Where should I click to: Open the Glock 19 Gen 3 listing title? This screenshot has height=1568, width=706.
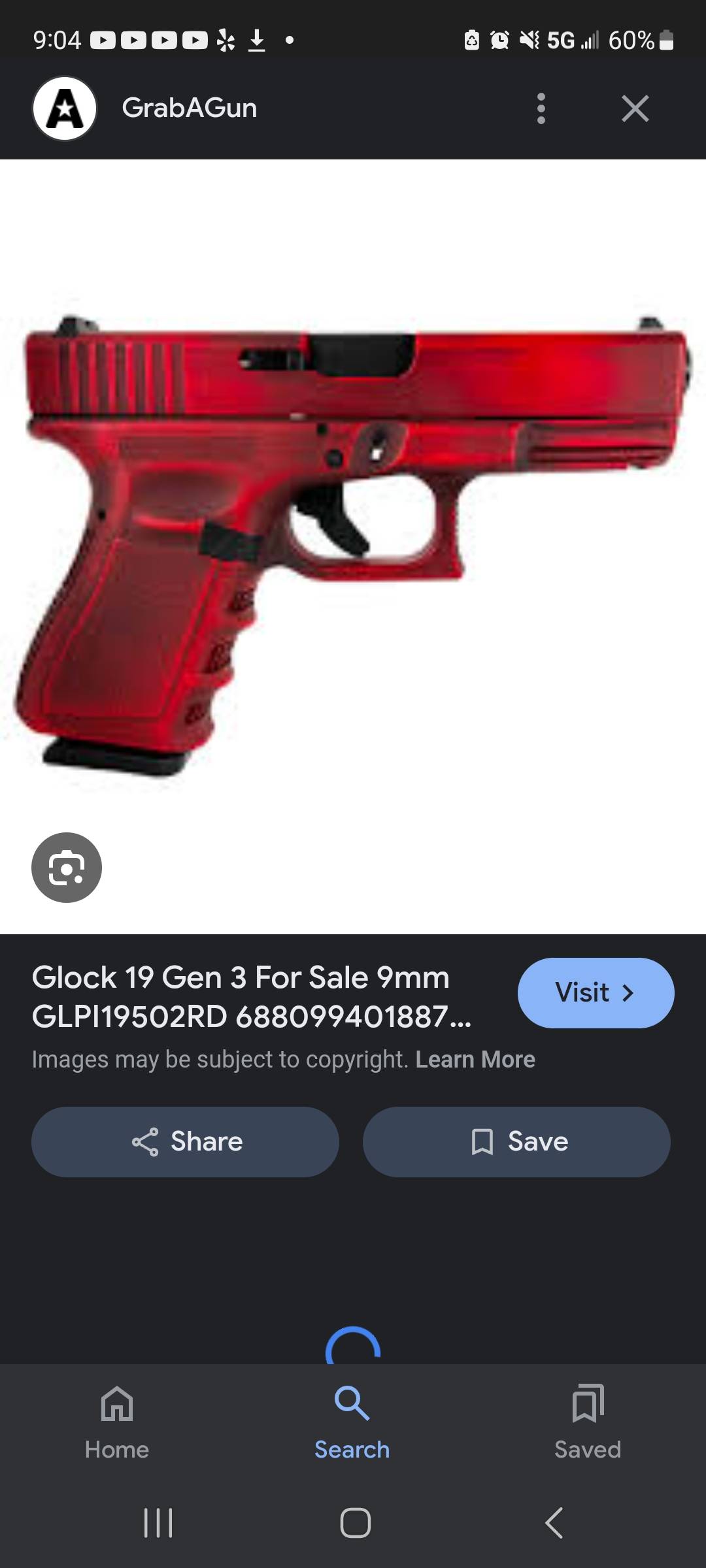point(252,996)
